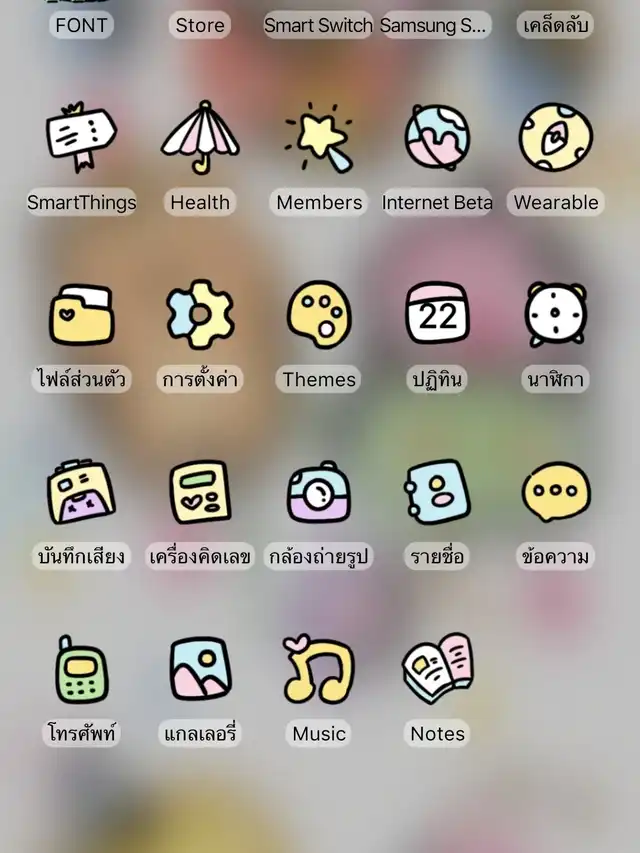Launch Internet Beta browser
The image size is (640, 853).
click(437, 138)
